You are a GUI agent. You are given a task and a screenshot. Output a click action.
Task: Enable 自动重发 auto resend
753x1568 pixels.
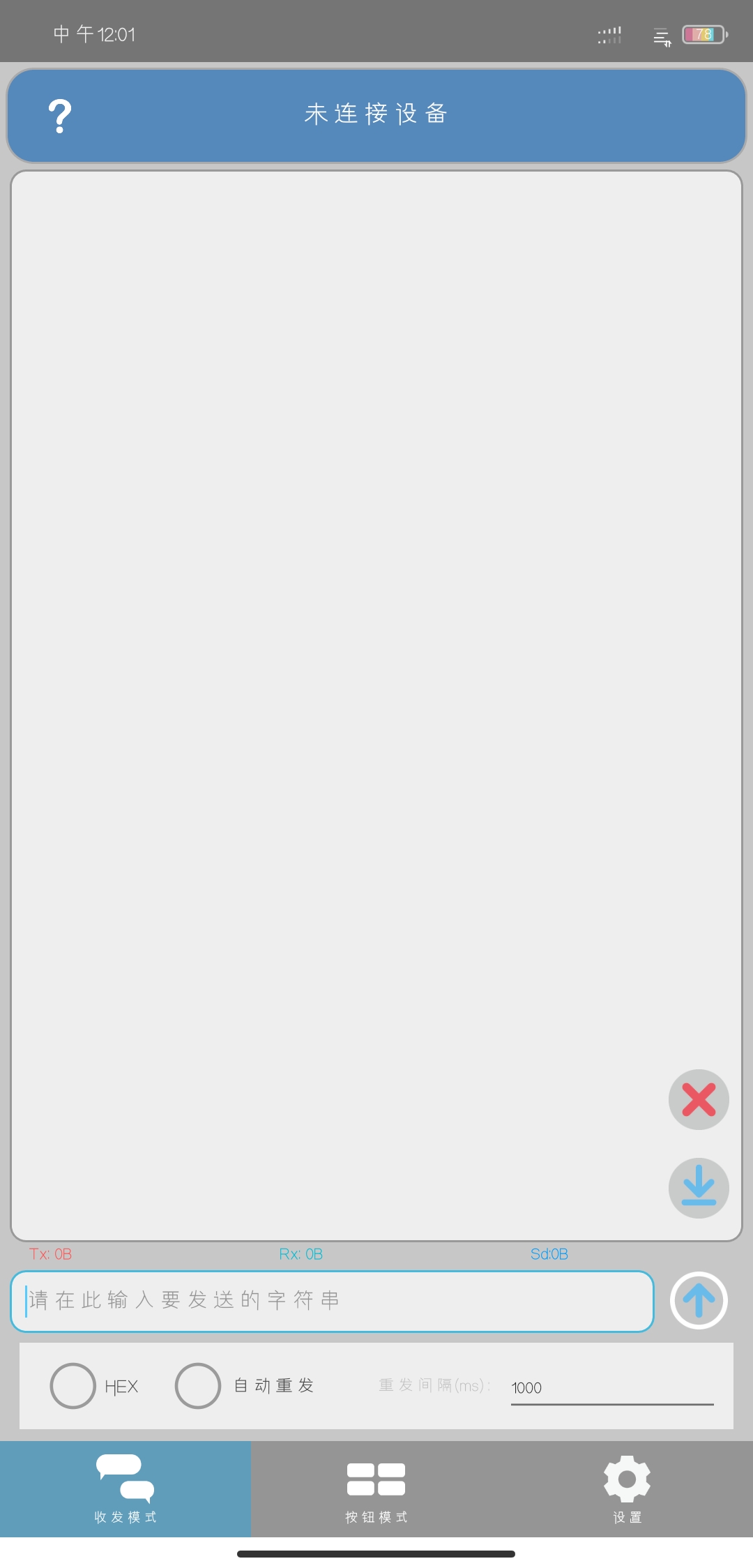tap(198, 1386)
